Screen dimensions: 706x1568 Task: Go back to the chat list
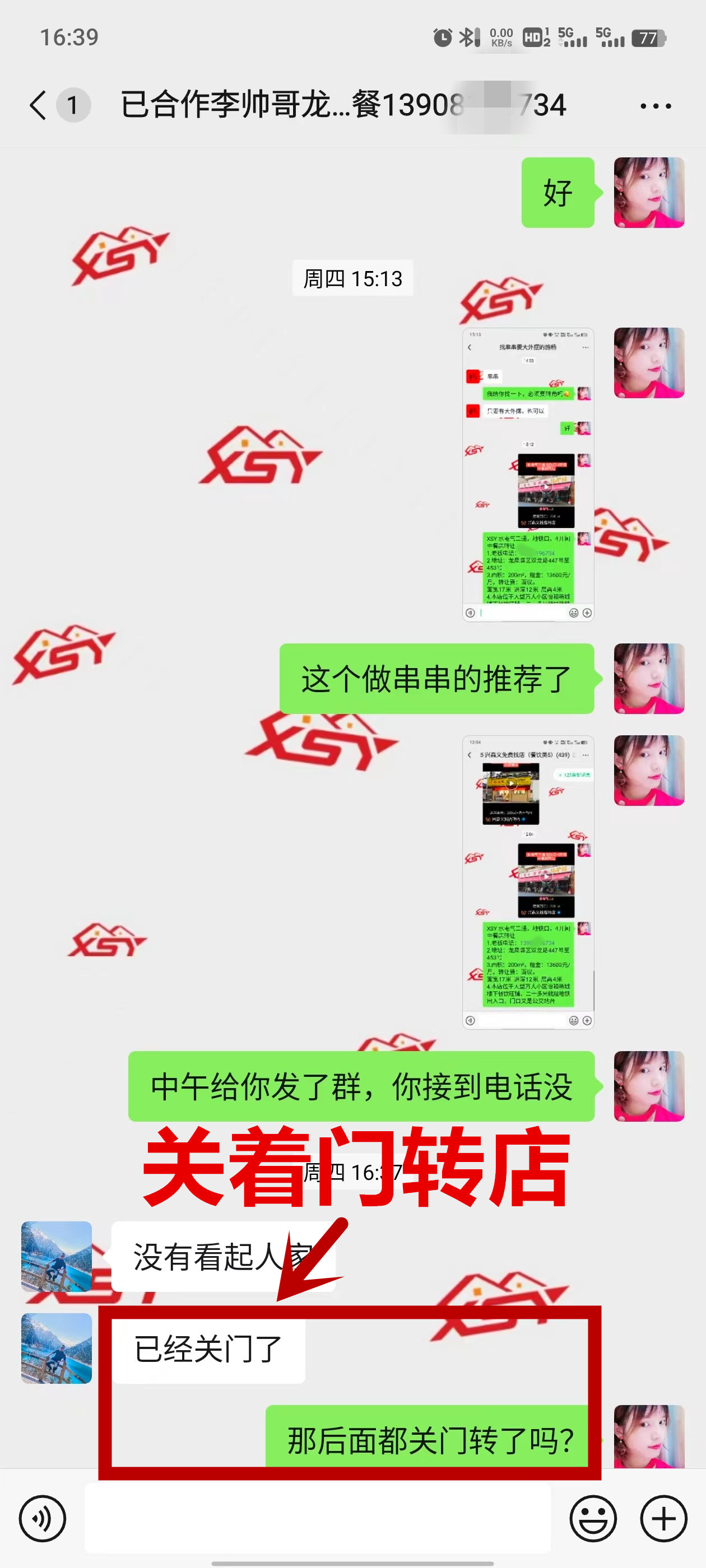coord(38,105)
